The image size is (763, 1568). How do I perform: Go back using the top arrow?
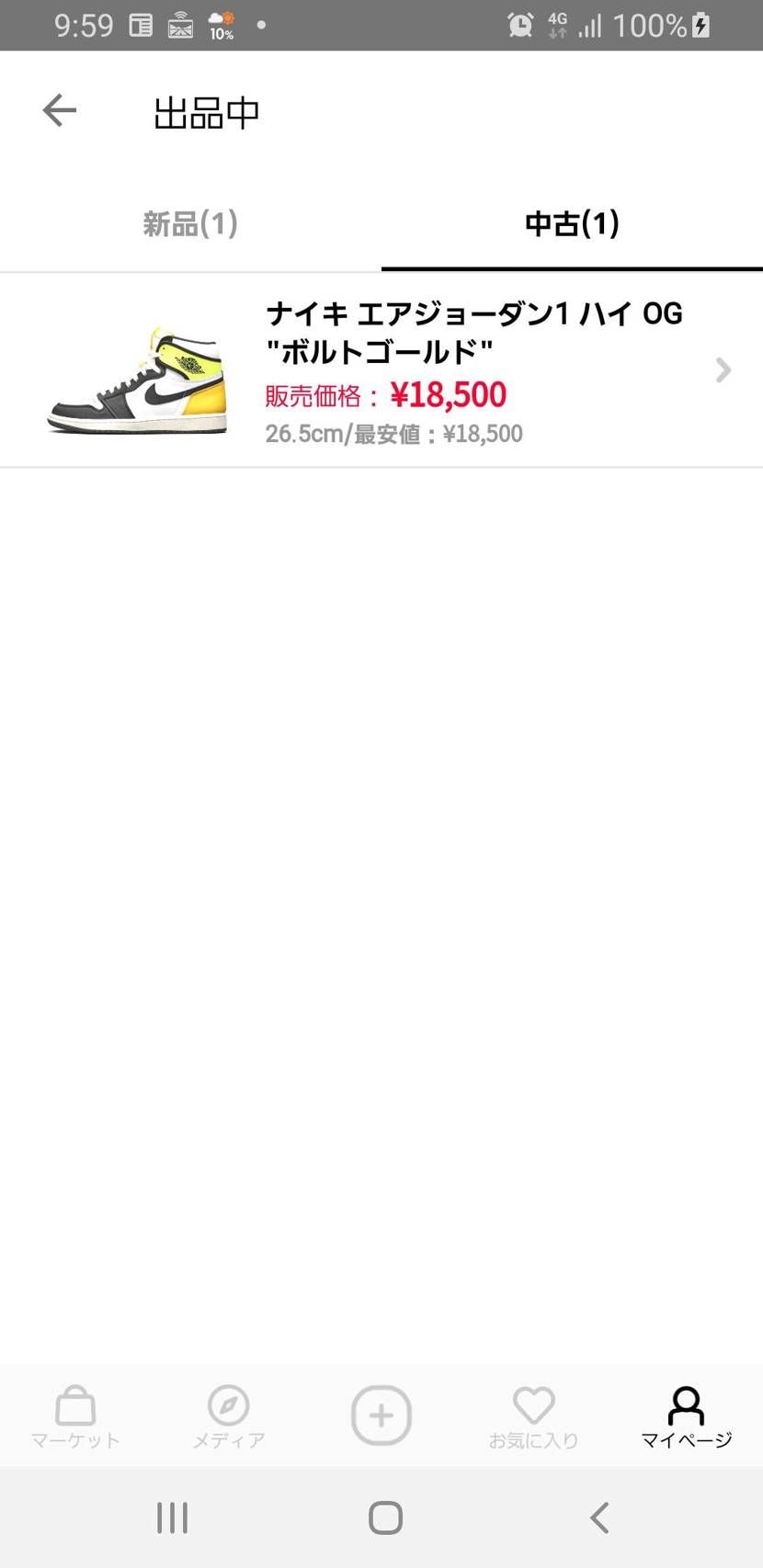[x=59, y=111]
